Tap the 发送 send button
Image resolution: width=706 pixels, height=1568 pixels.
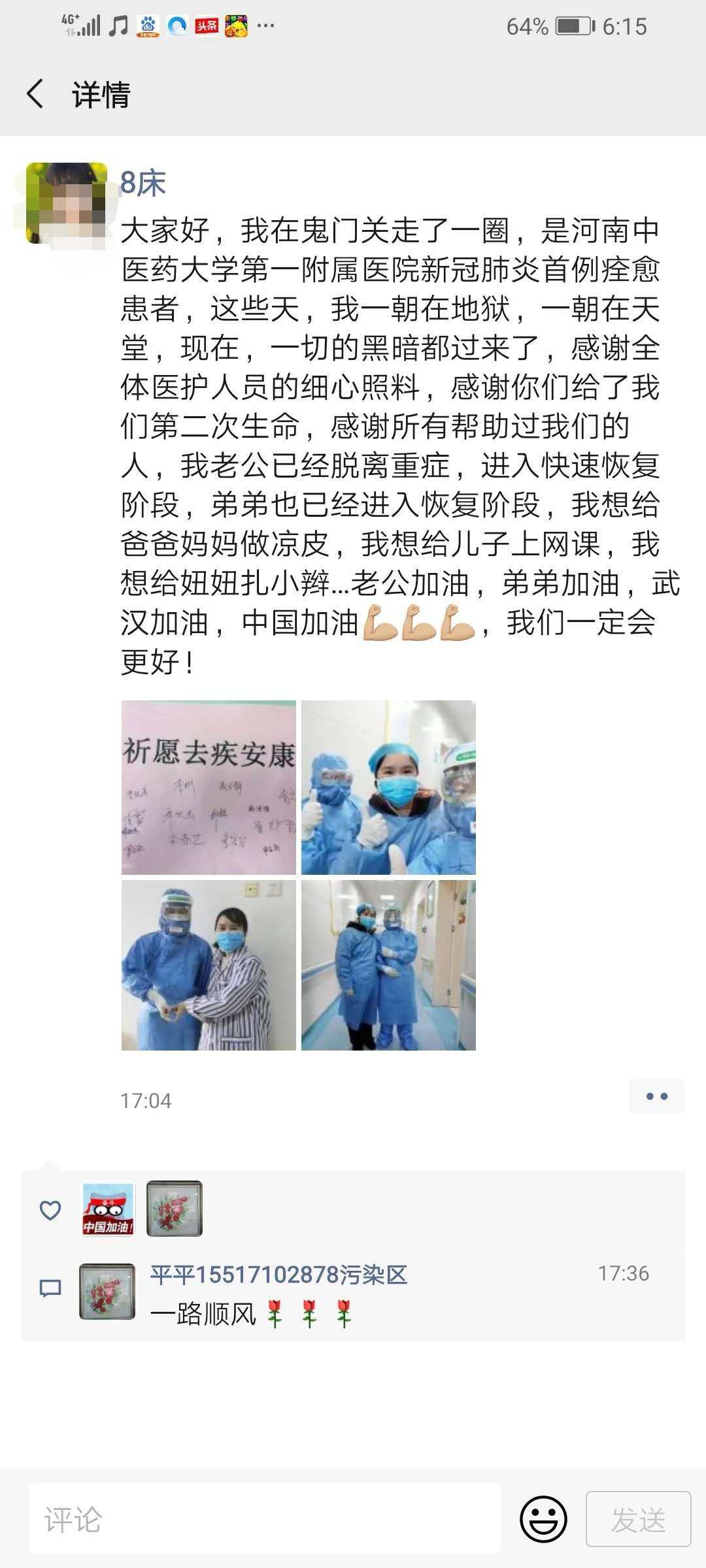pyautogui.click(x=638, y=1519)
